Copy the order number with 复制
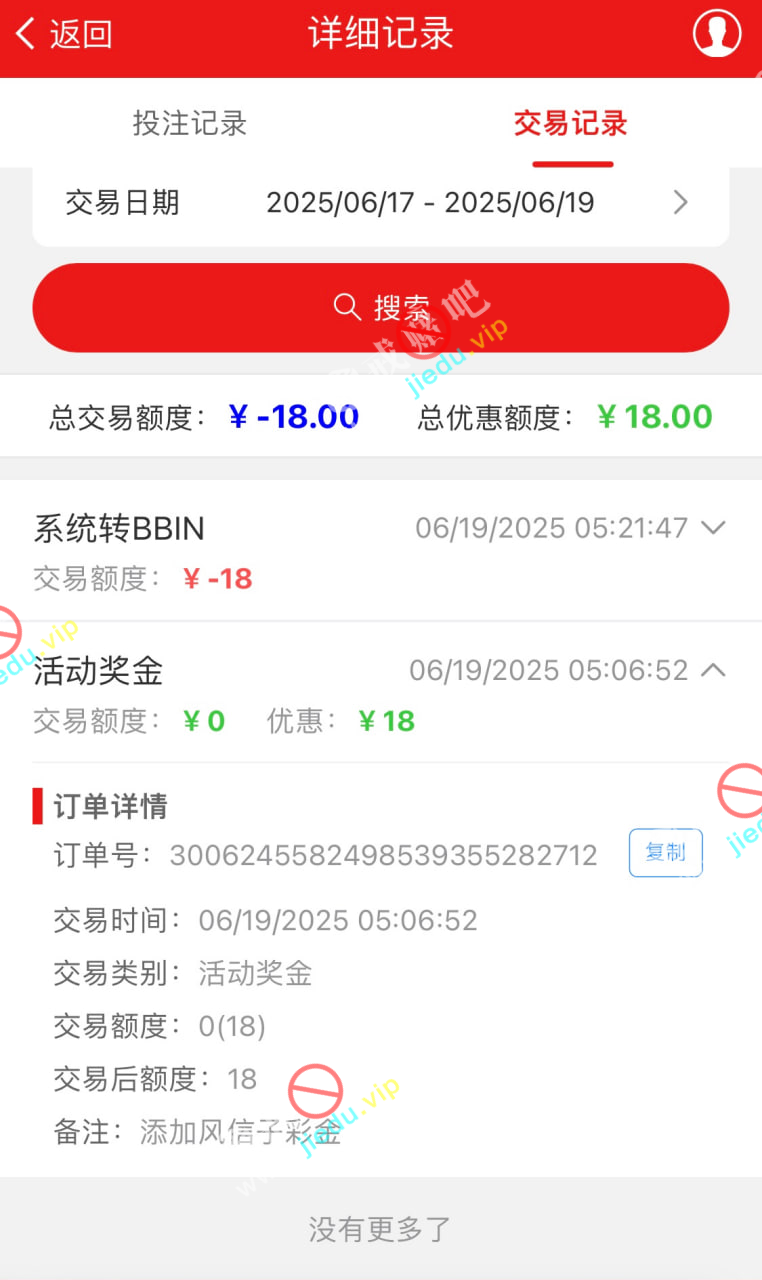This screenshot has width=762, height=1280. [x=665, y=853]
